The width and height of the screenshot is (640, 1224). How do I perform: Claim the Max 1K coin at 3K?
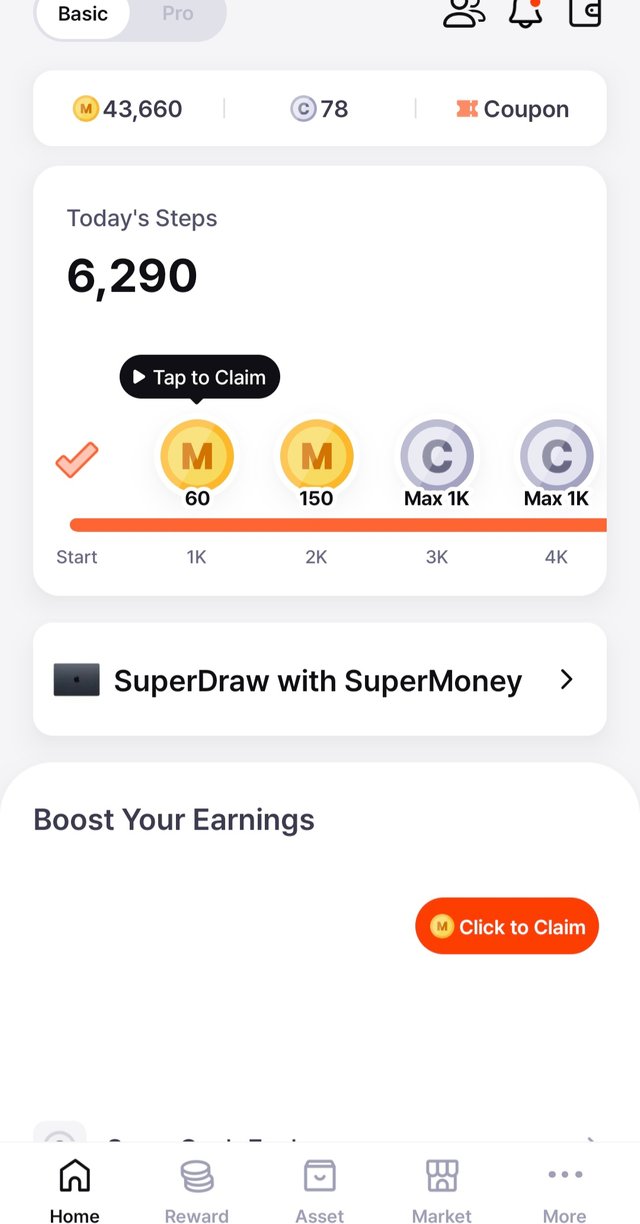(x=437, y=457)
